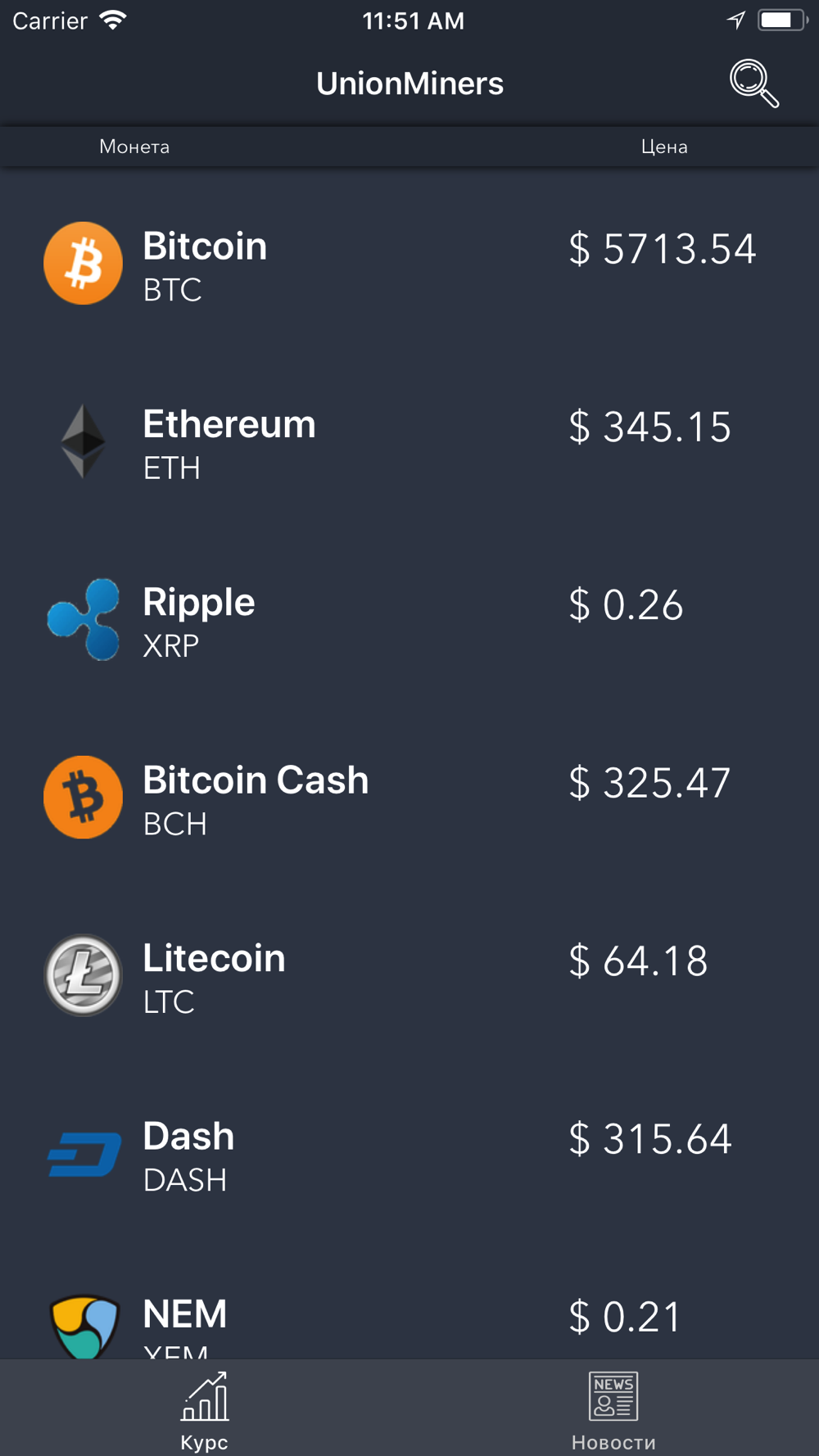
Task: Open the NEM coin row
Action: pos(409,1320)
